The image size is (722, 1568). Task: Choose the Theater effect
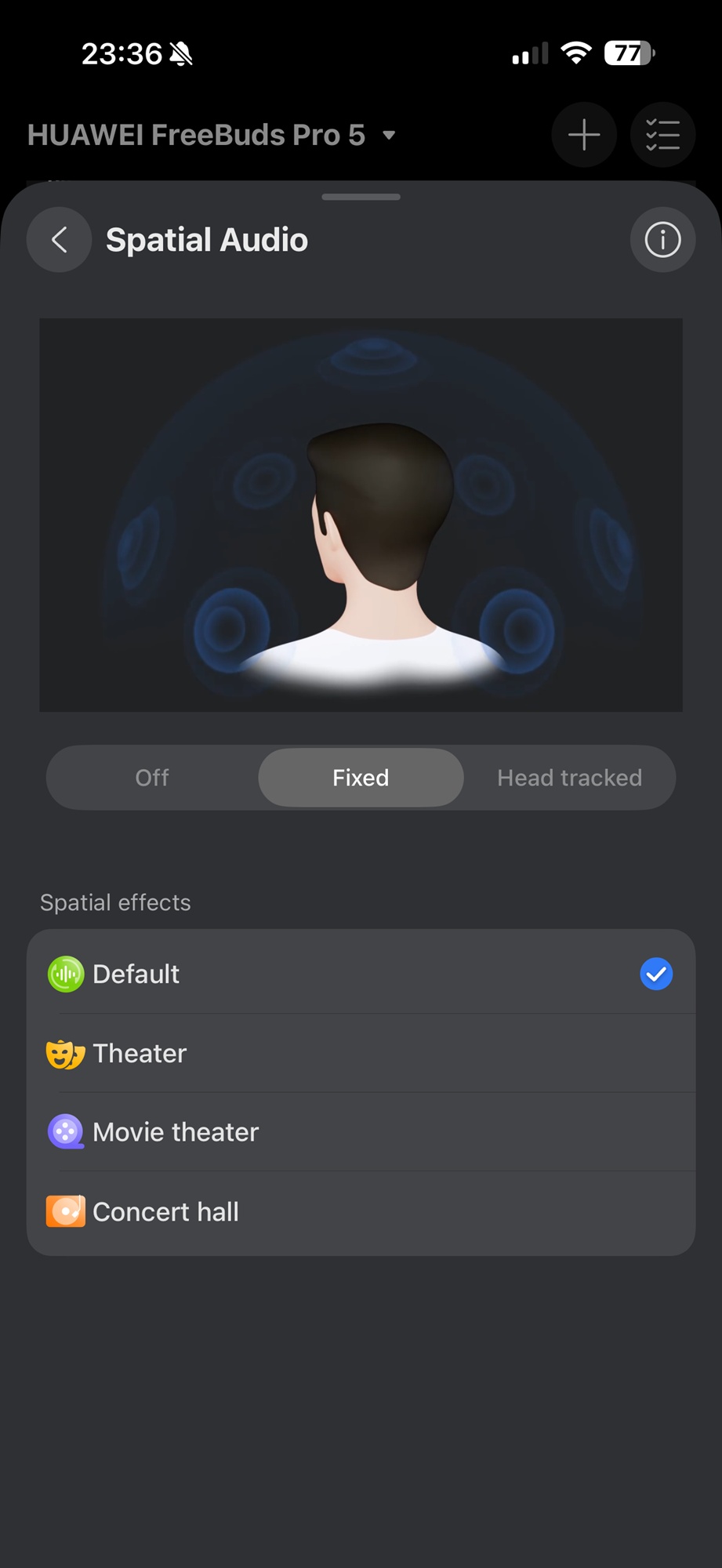361,1053
